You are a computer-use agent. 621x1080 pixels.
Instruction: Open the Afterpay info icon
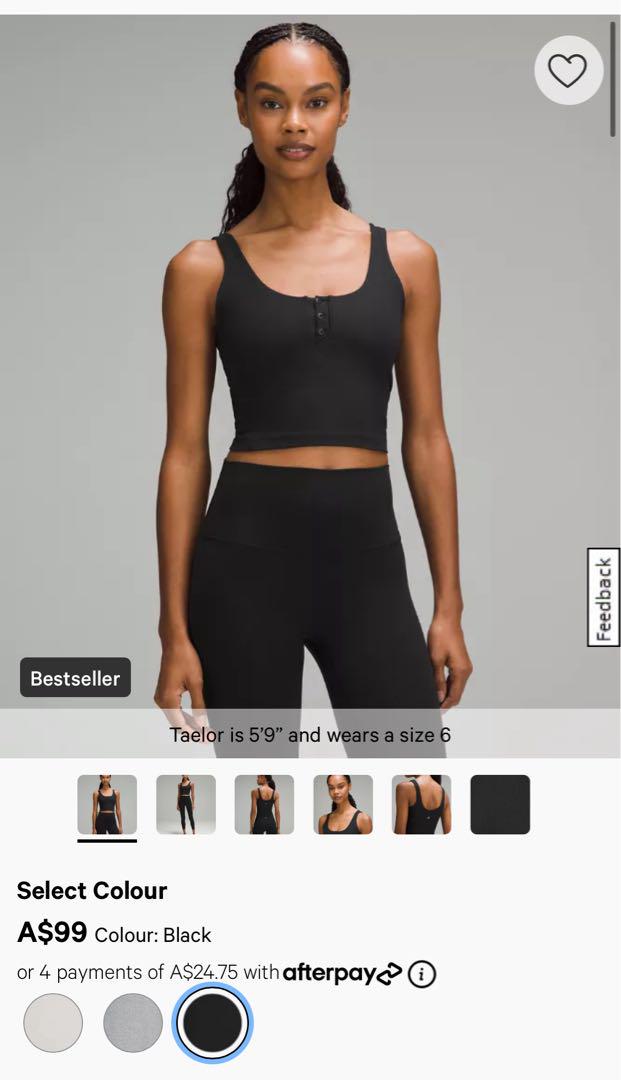(x=422, y=973)
